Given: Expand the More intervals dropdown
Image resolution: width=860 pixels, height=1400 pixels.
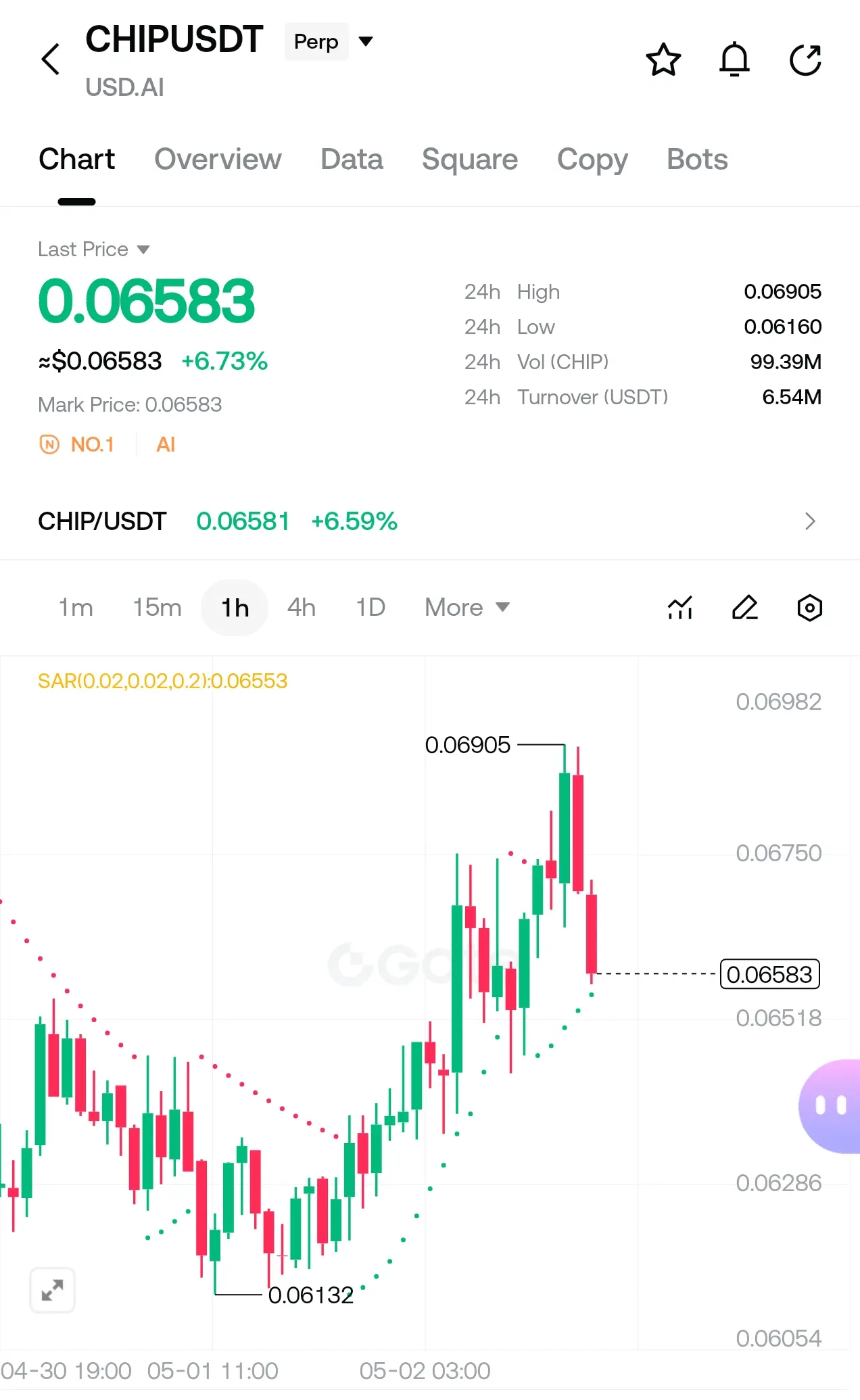Looking at the screenshot, I should [x=467, y=608].
